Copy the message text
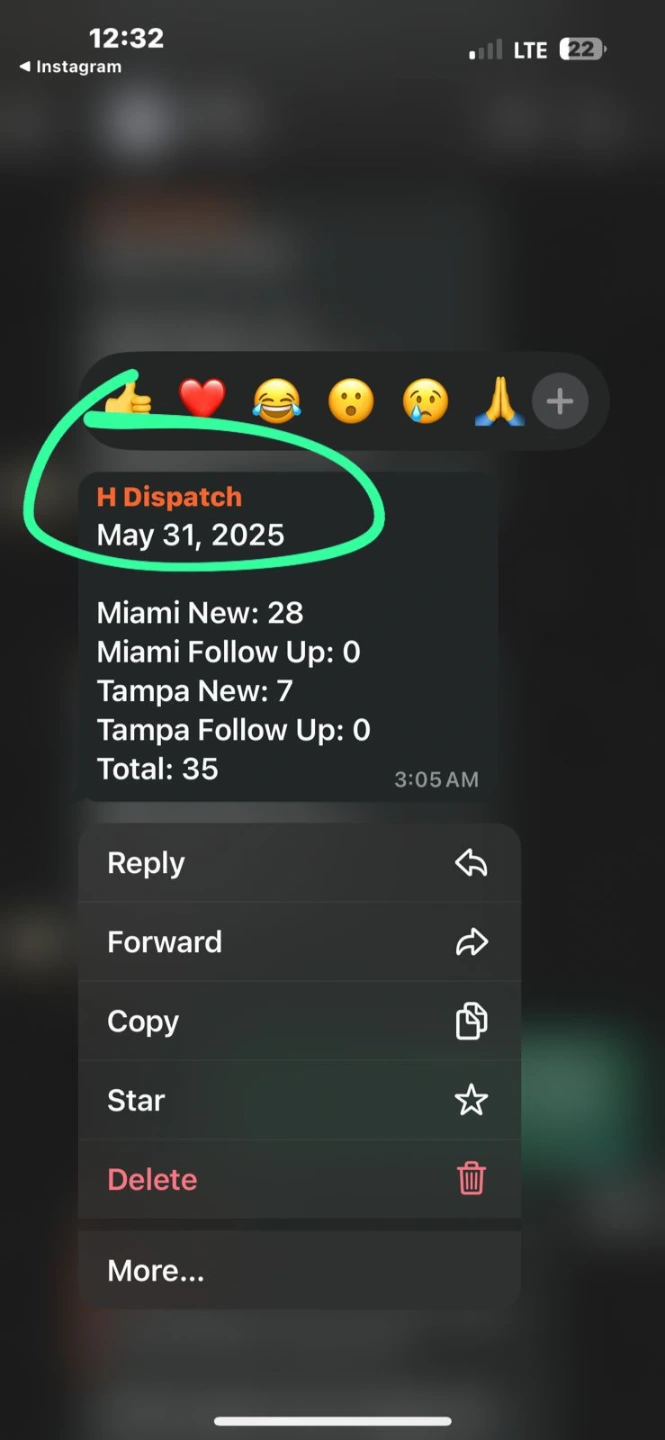The image size is (665, 1440). click(299, 1021)
